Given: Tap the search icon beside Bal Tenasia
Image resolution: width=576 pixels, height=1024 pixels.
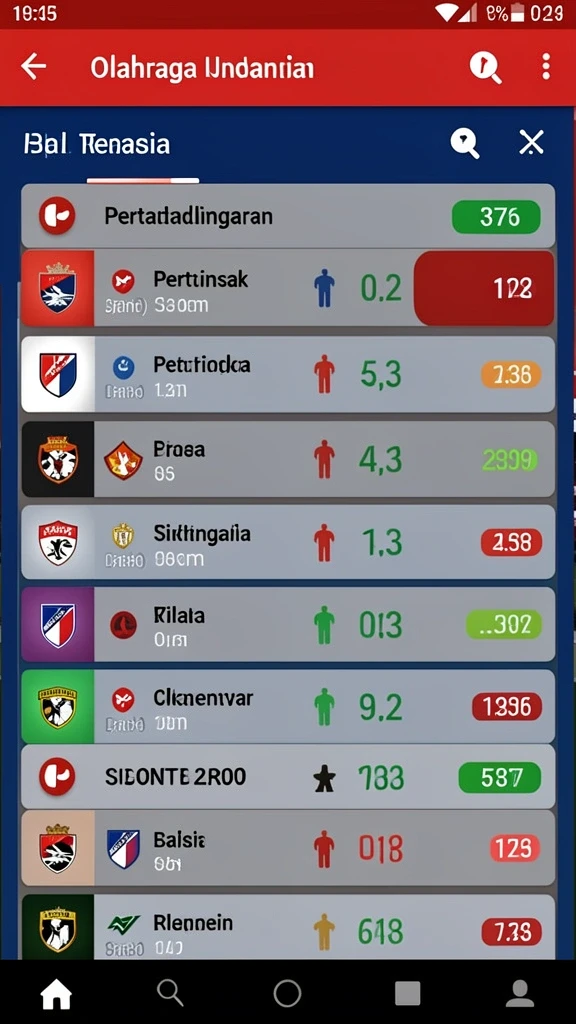Looking at the screenshot, I should [x=465, y=143].
